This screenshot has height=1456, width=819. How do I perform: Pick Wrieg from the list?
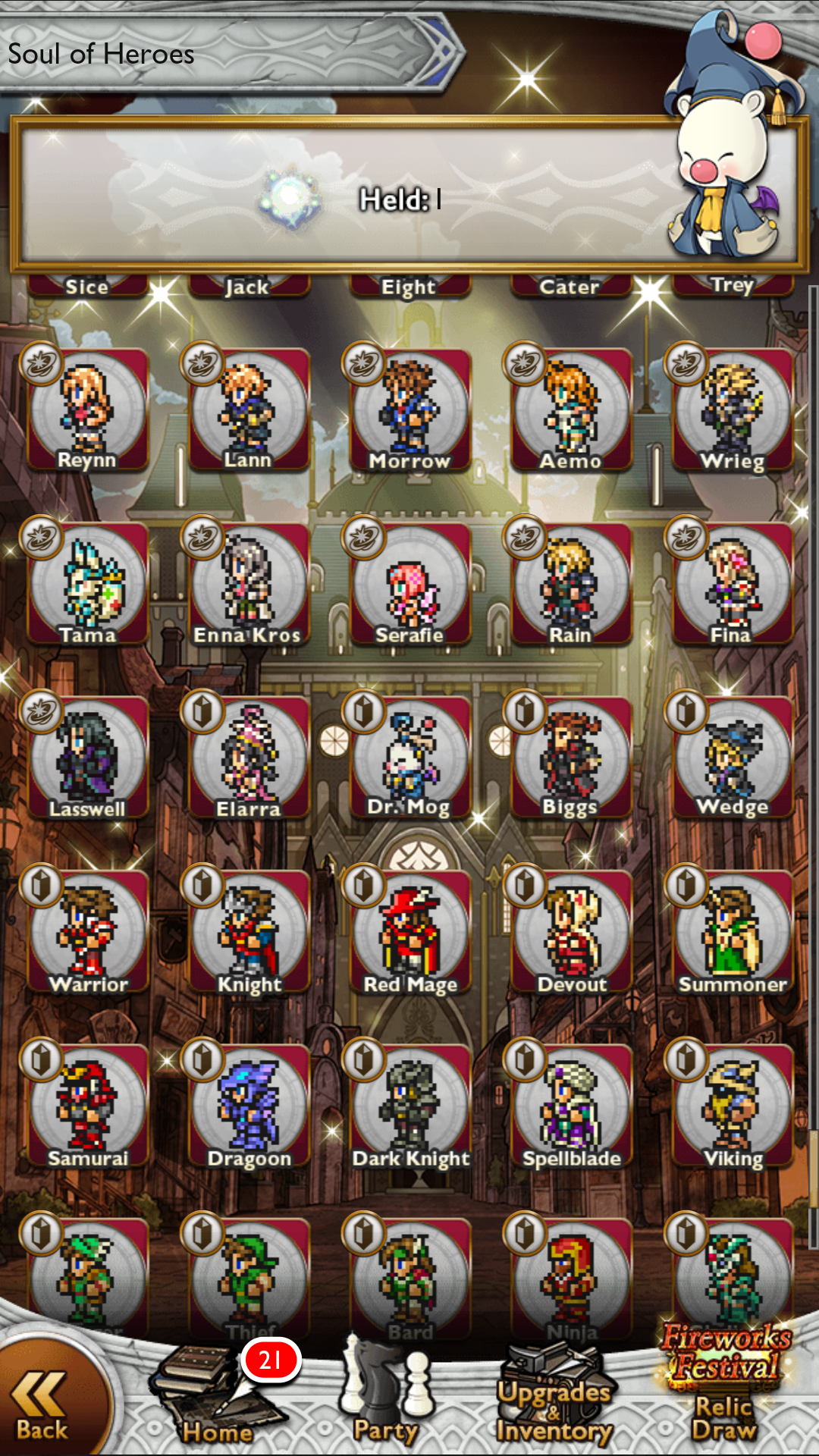pos(732,411)
